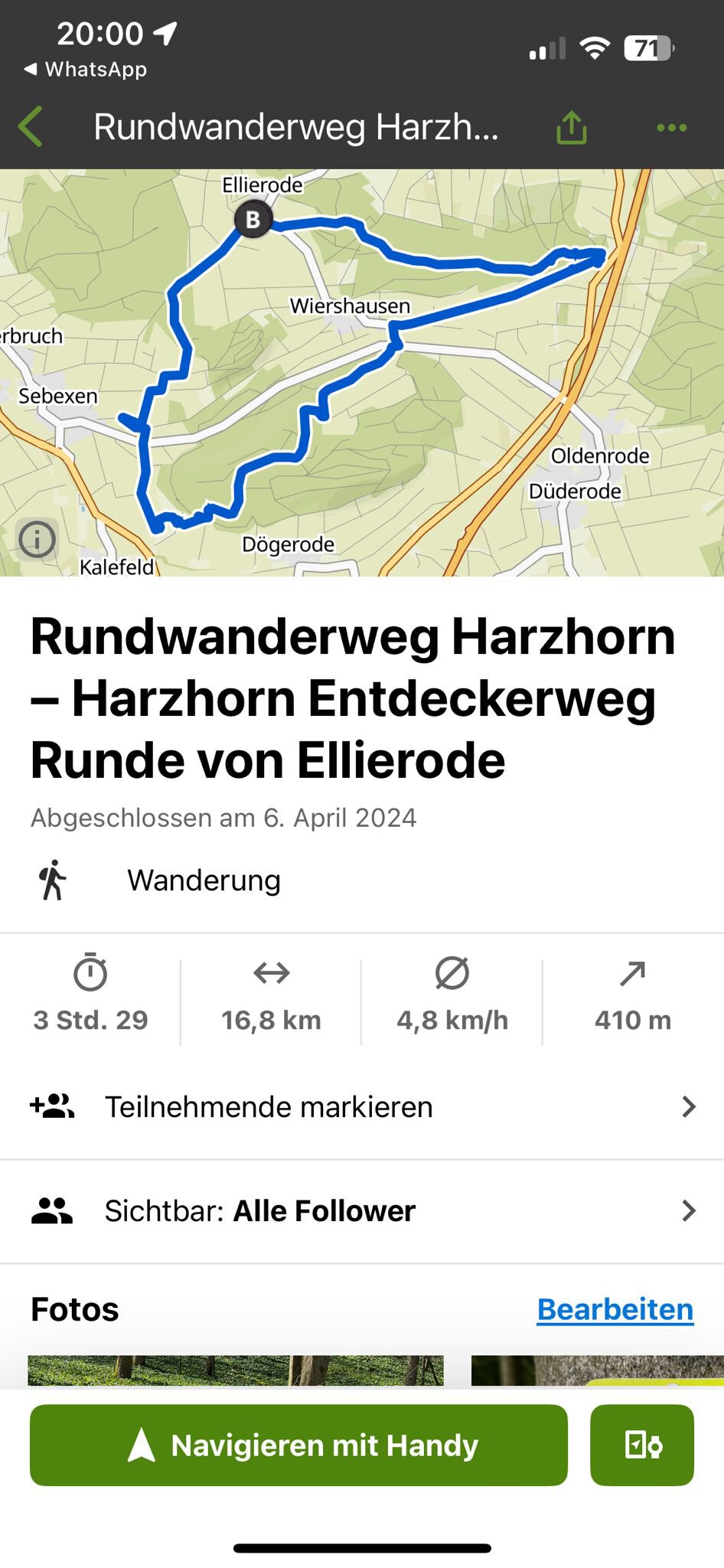The width and height of the screenshot is (724, 1568).
Task: Start Navigieren mit Handy
Action: [x=298, y=1445]
